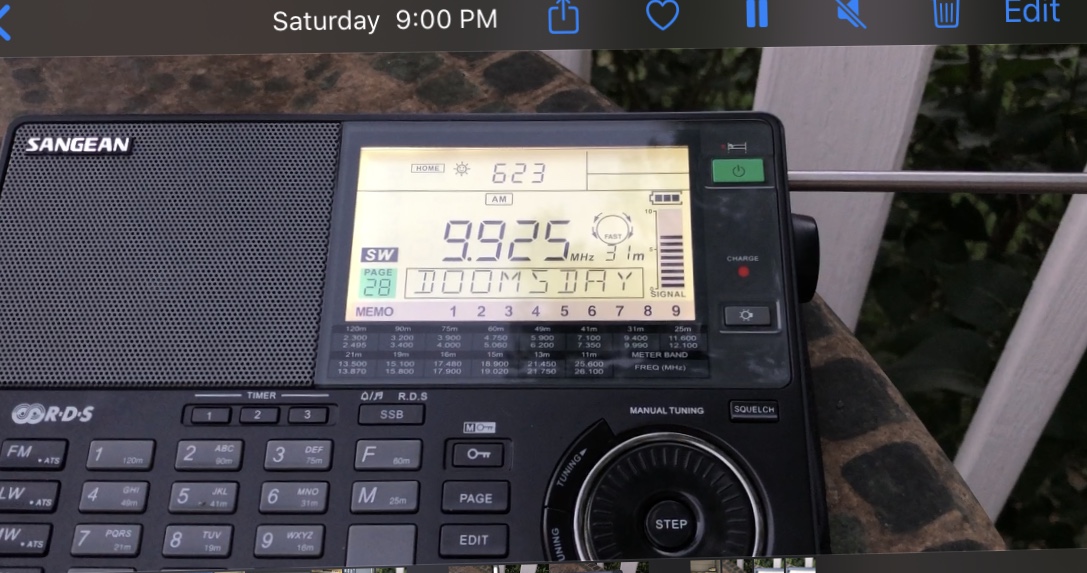
Task: Favorite this video with the heart
Action: pyautogui.click(x=662, y=15)
